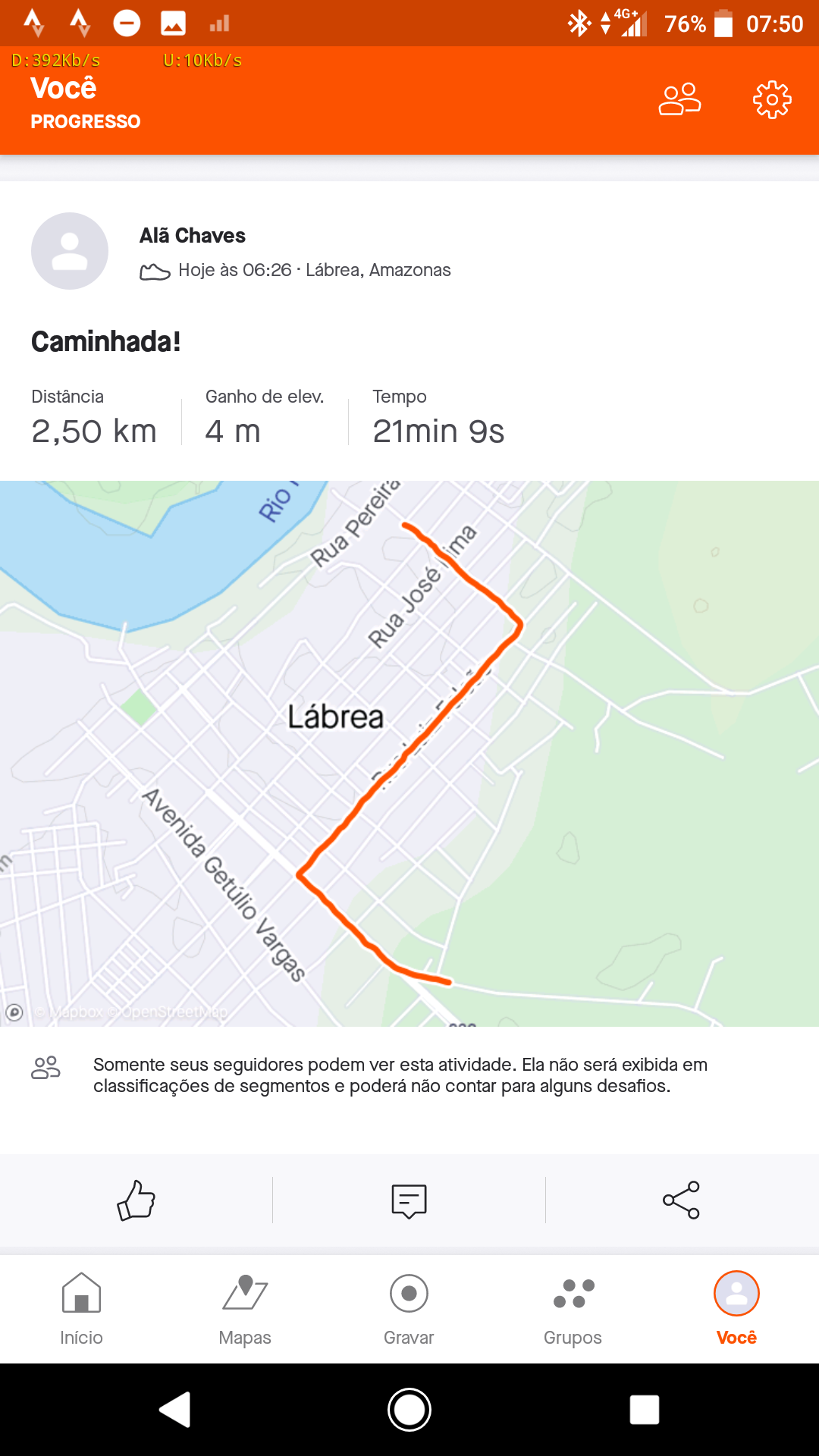Open settings gear icon
The height and width of the screenshot is (1456, 819).
click(772, 99)
